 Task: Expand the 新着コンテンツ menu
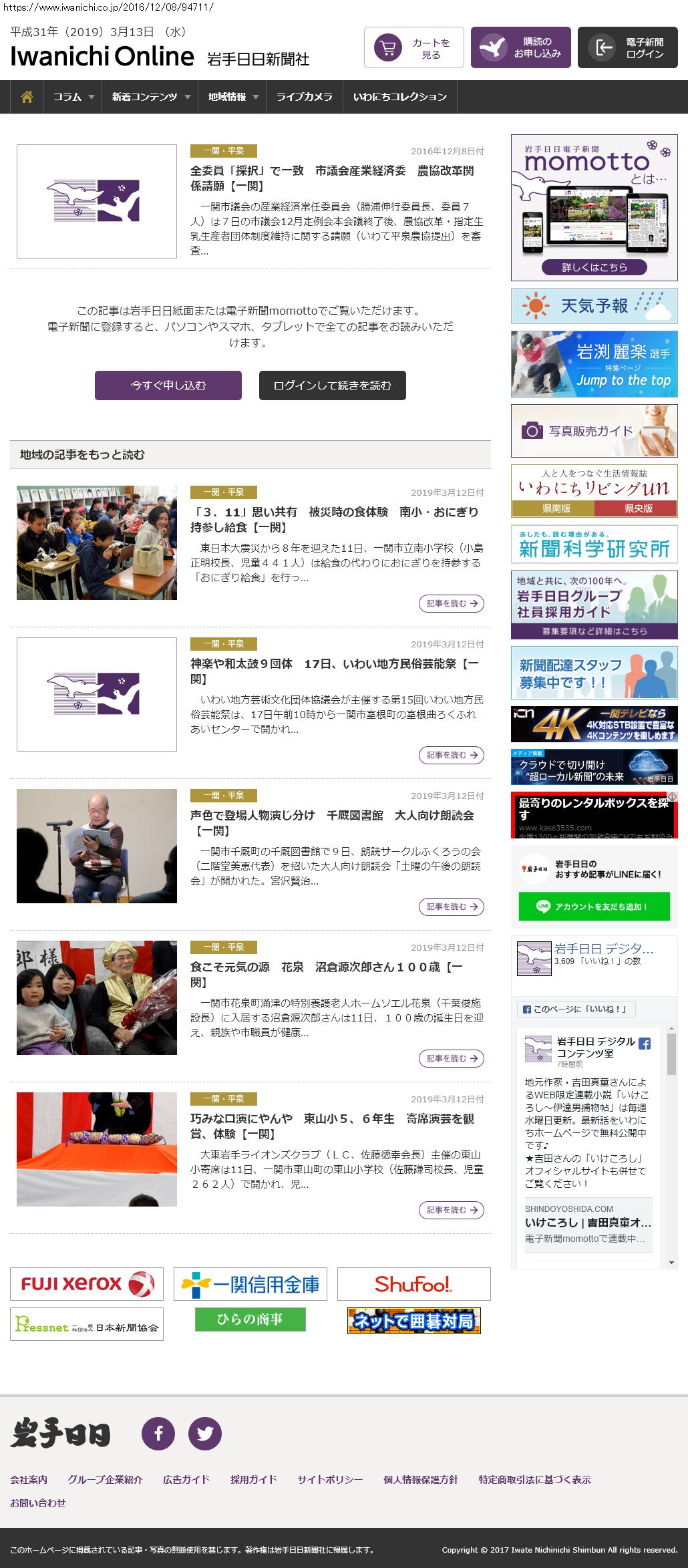150,97
